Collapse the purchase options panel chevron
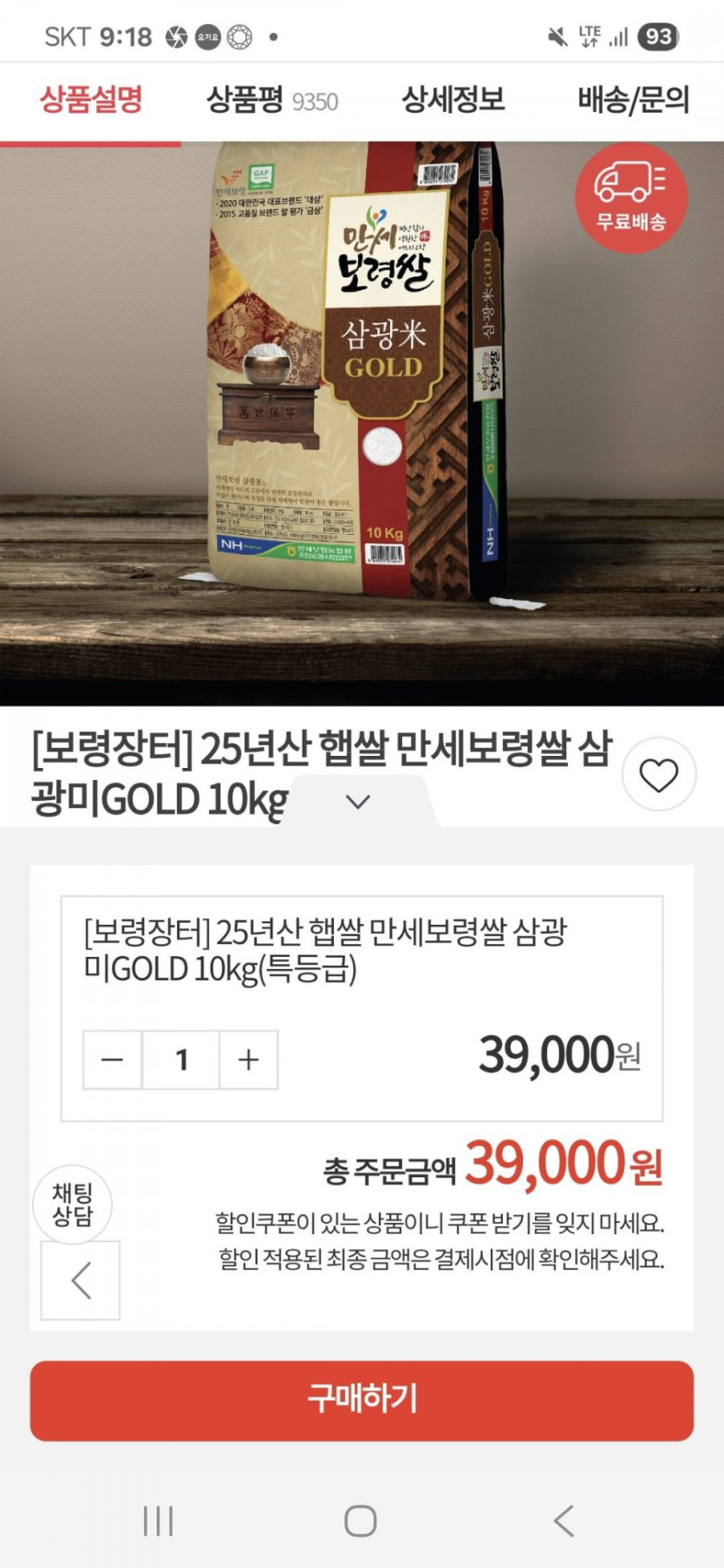Image resolution: width=724 pixels, height=1568 pixels. pyautogui.click(x=358, y=802)
